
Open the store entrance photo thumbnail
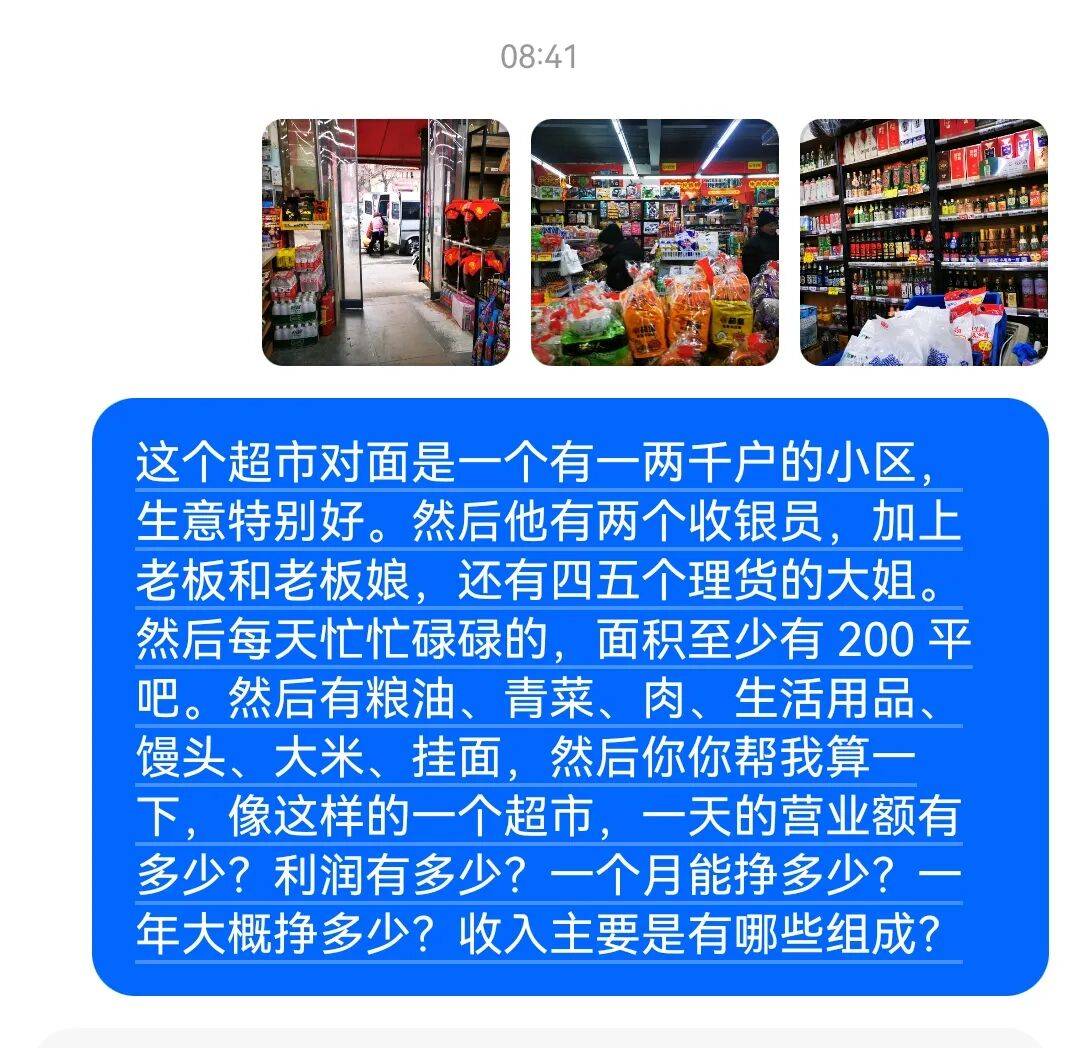385,242
